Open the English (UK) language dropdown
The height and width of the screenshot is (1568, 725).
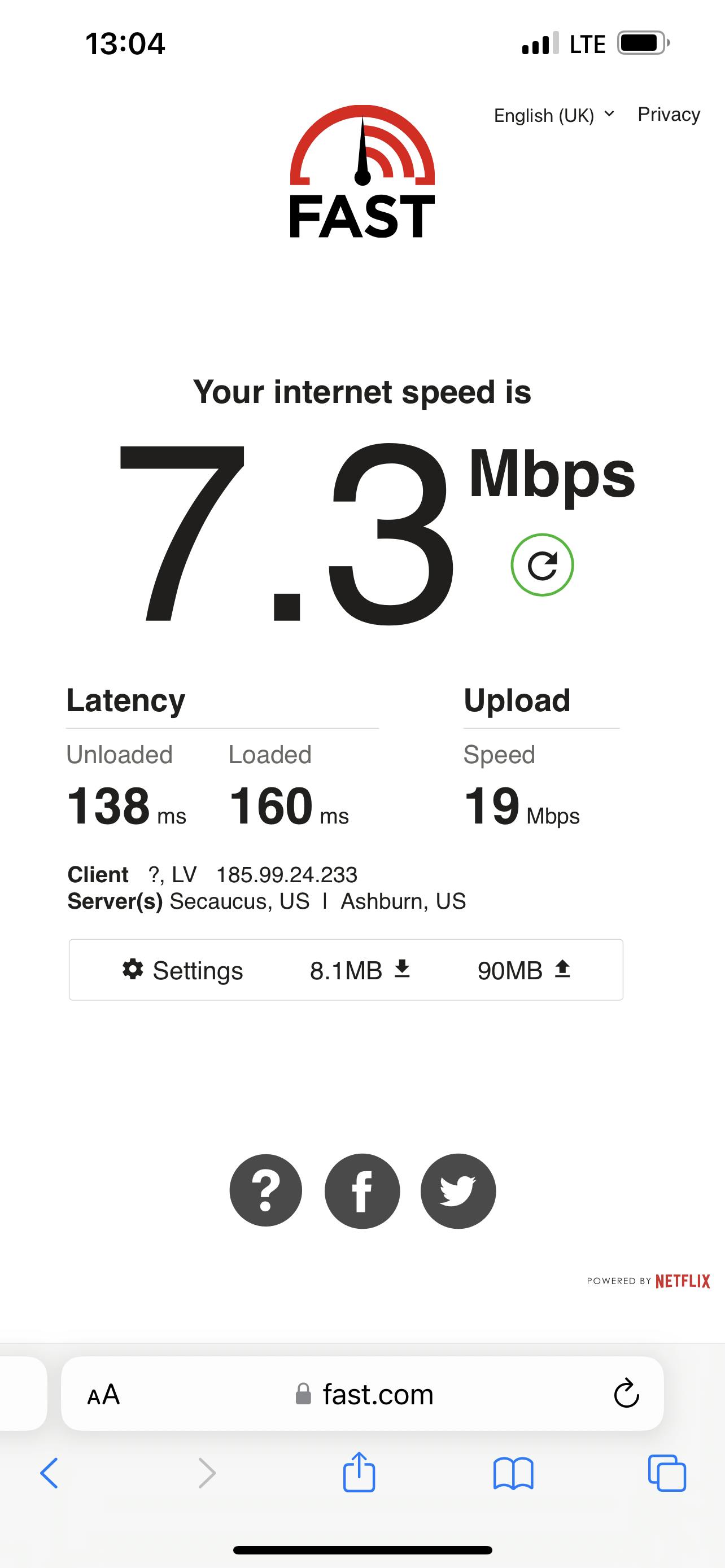point(553,115)
